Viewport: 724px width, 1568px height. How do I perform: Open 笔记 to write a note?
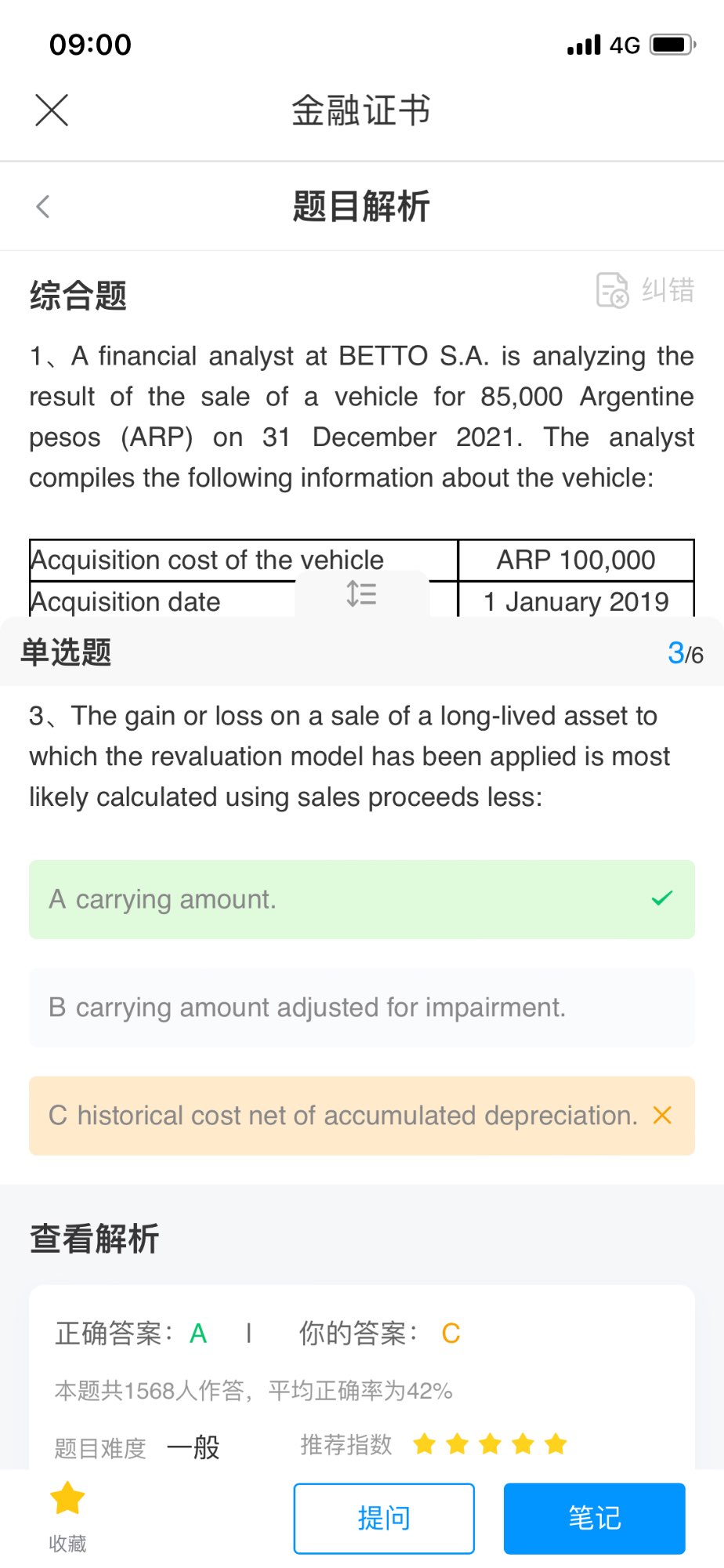pos(594,1518)
